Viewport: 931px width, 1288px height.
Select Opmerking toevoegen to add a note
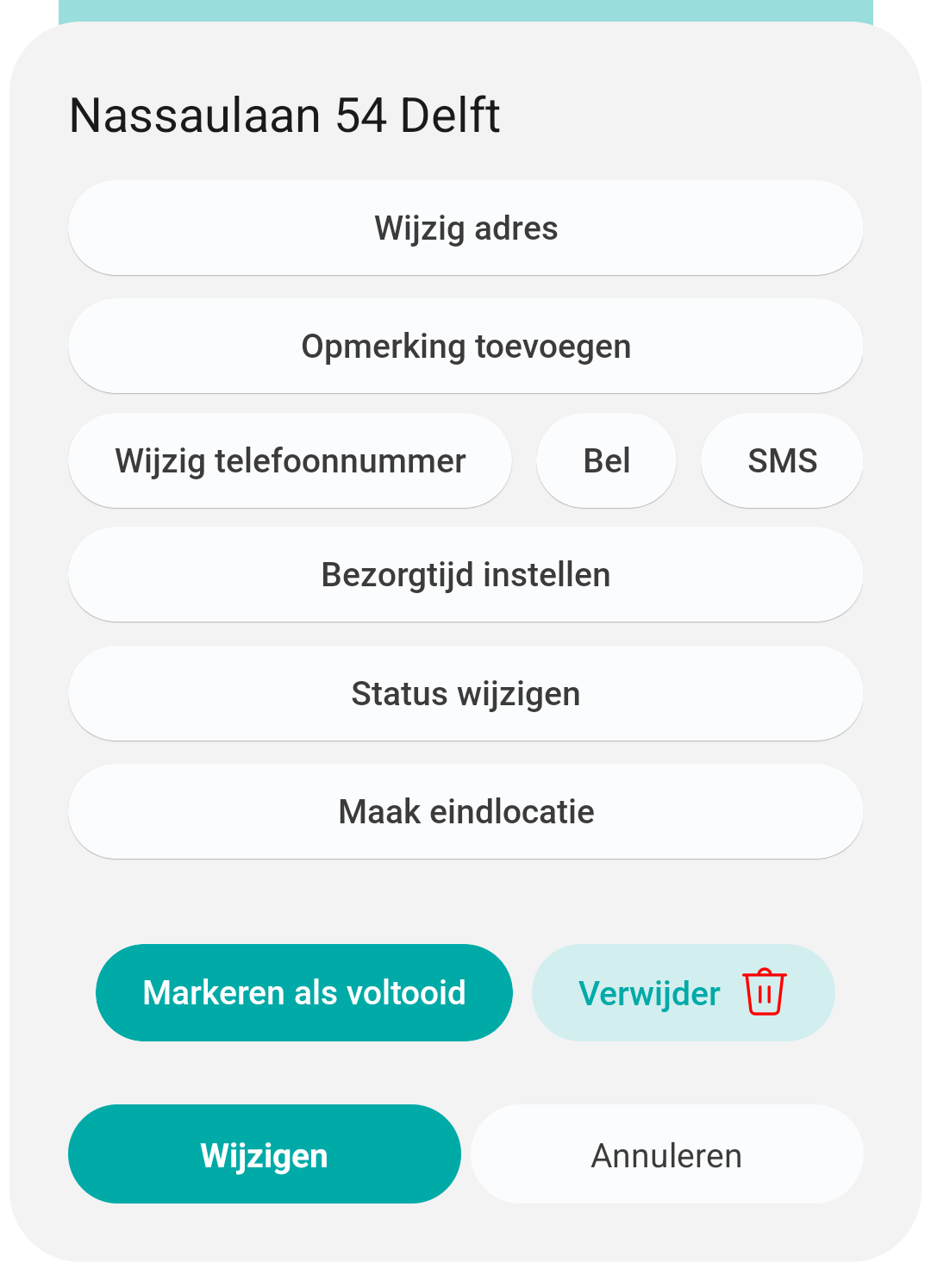coord(465,346)
